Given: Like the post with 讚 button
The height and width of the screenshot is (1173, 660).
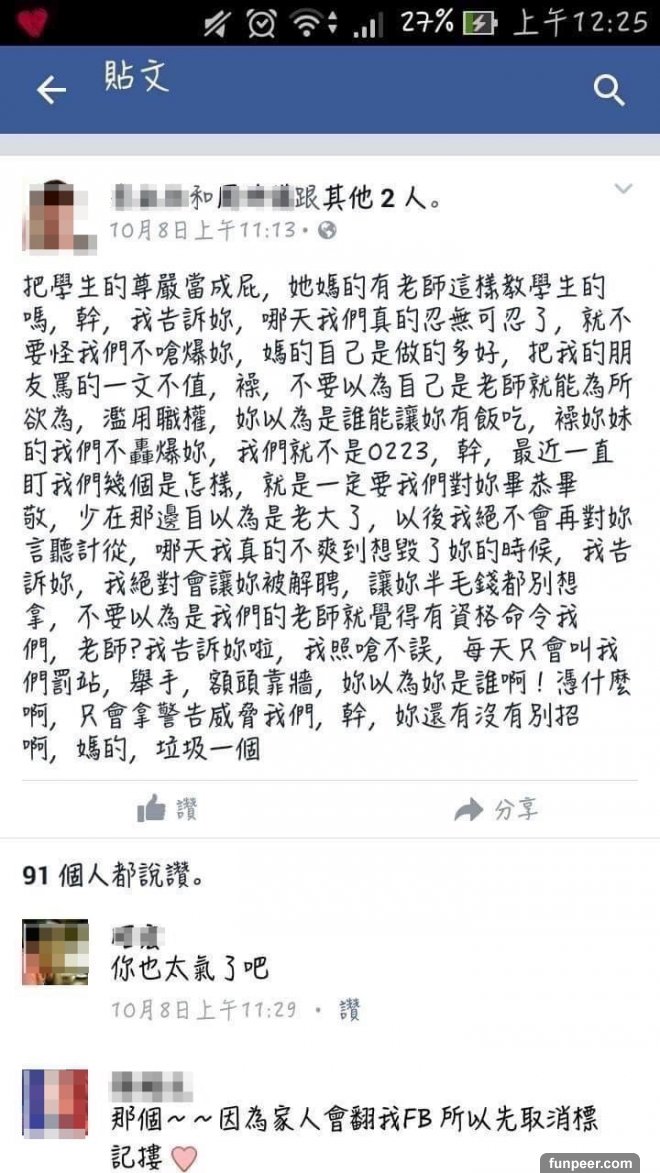Looking at the screenshot, I should (168, 809).
